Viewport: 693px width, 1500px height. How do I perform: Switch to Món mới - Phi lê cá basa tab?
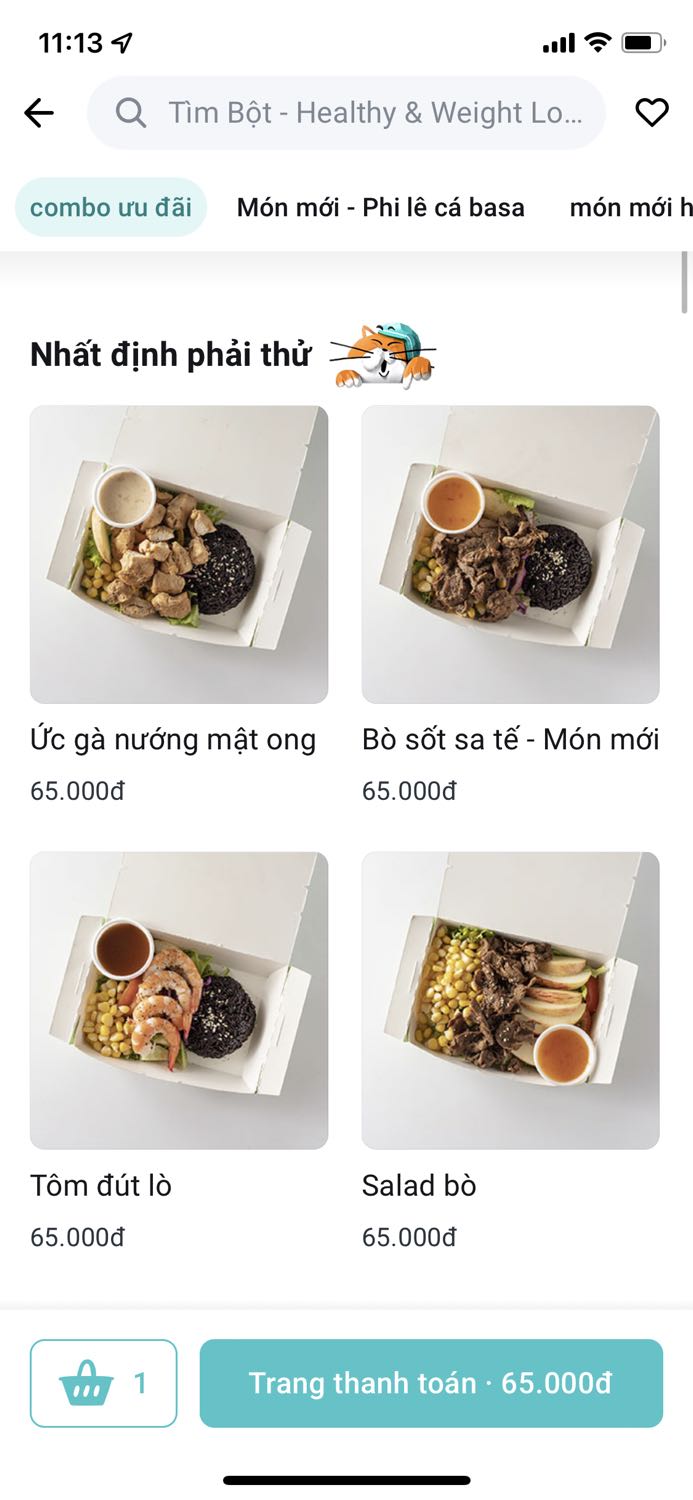coord(380,207)
